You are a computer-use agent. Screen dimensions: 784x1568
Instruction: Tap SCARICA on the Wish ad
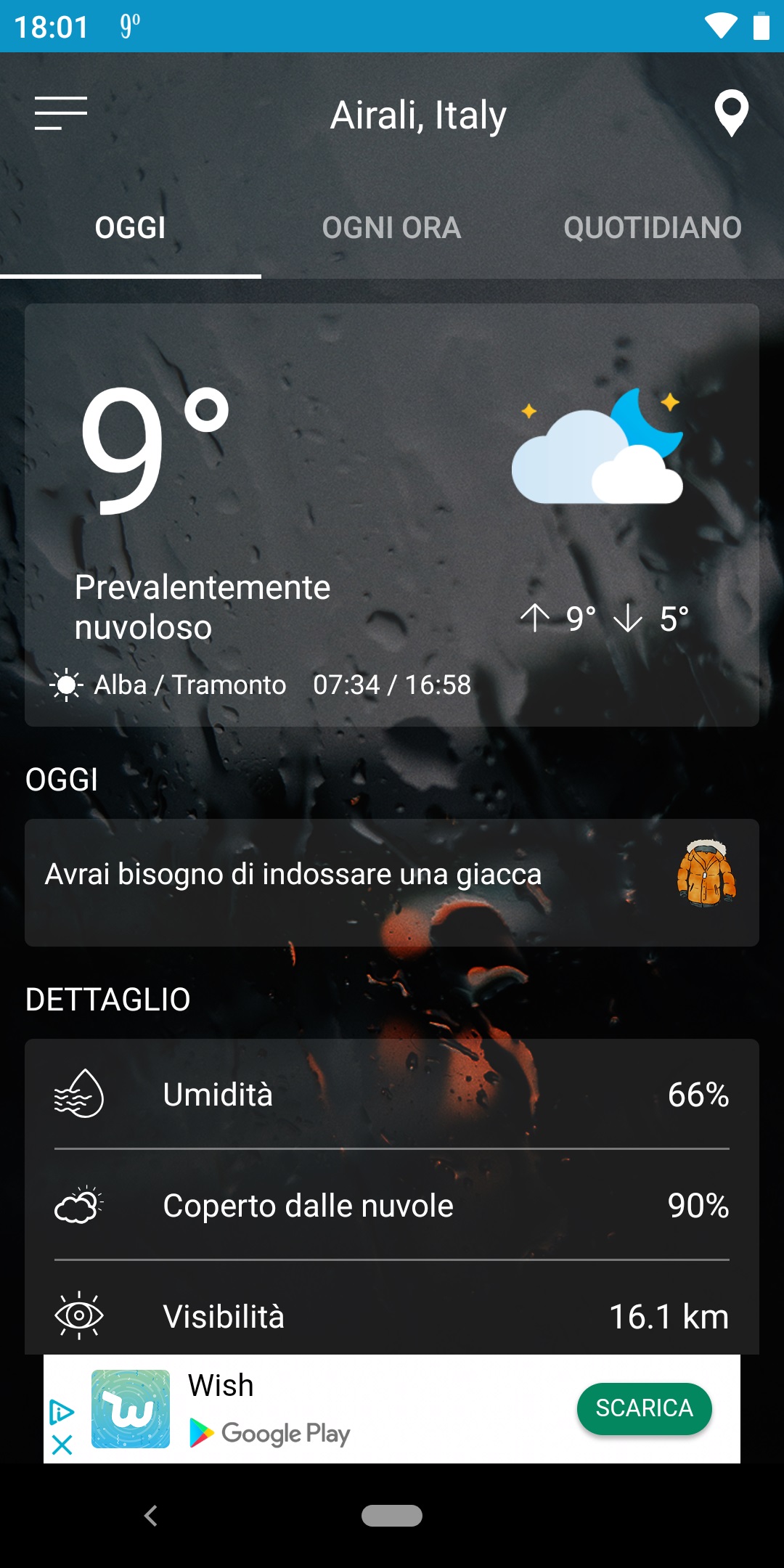coord(644,1408)
